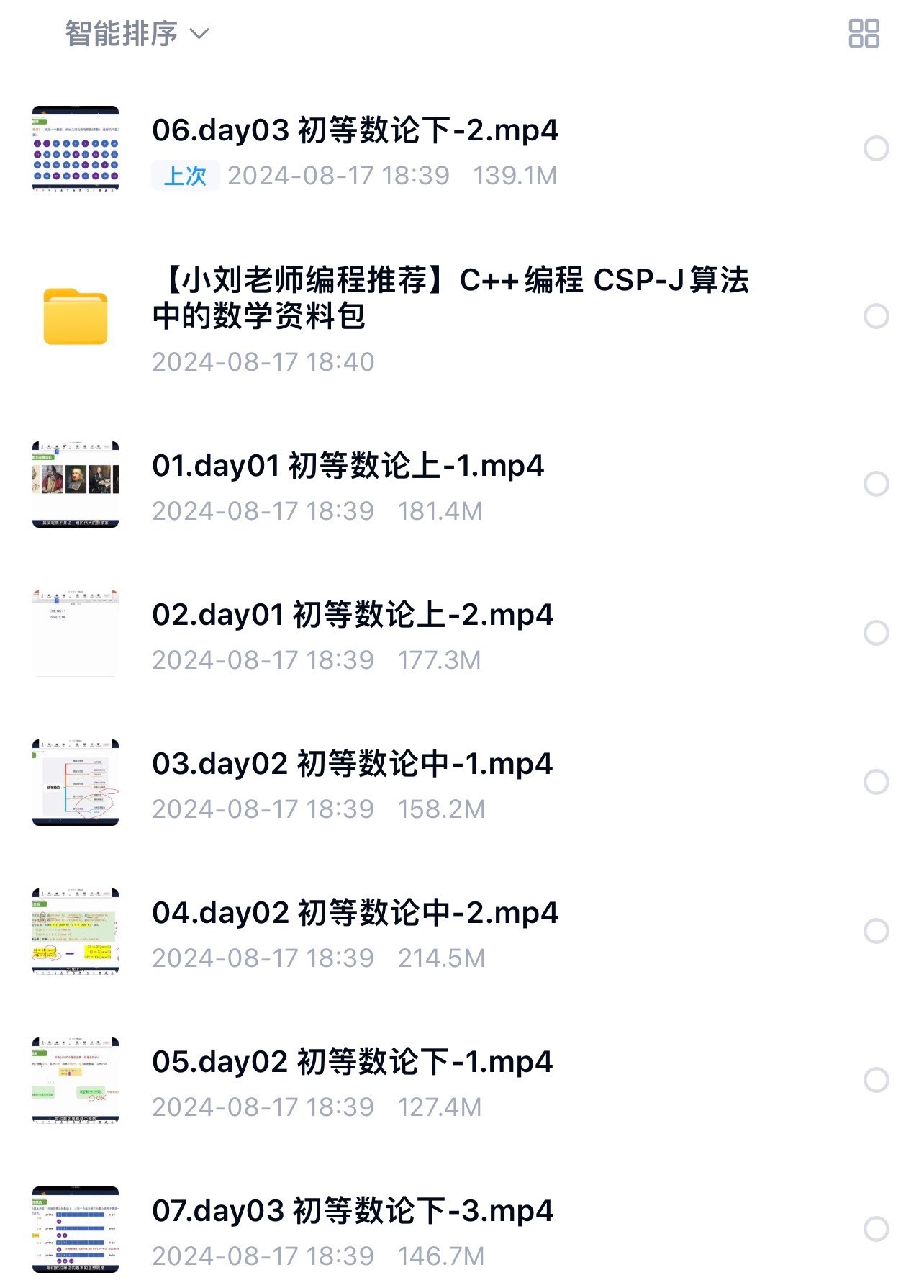Play 01.day01 初等数论上-1.mp4
The height and width of the screenshot is (1288, 924).
(x=348, y=467)
